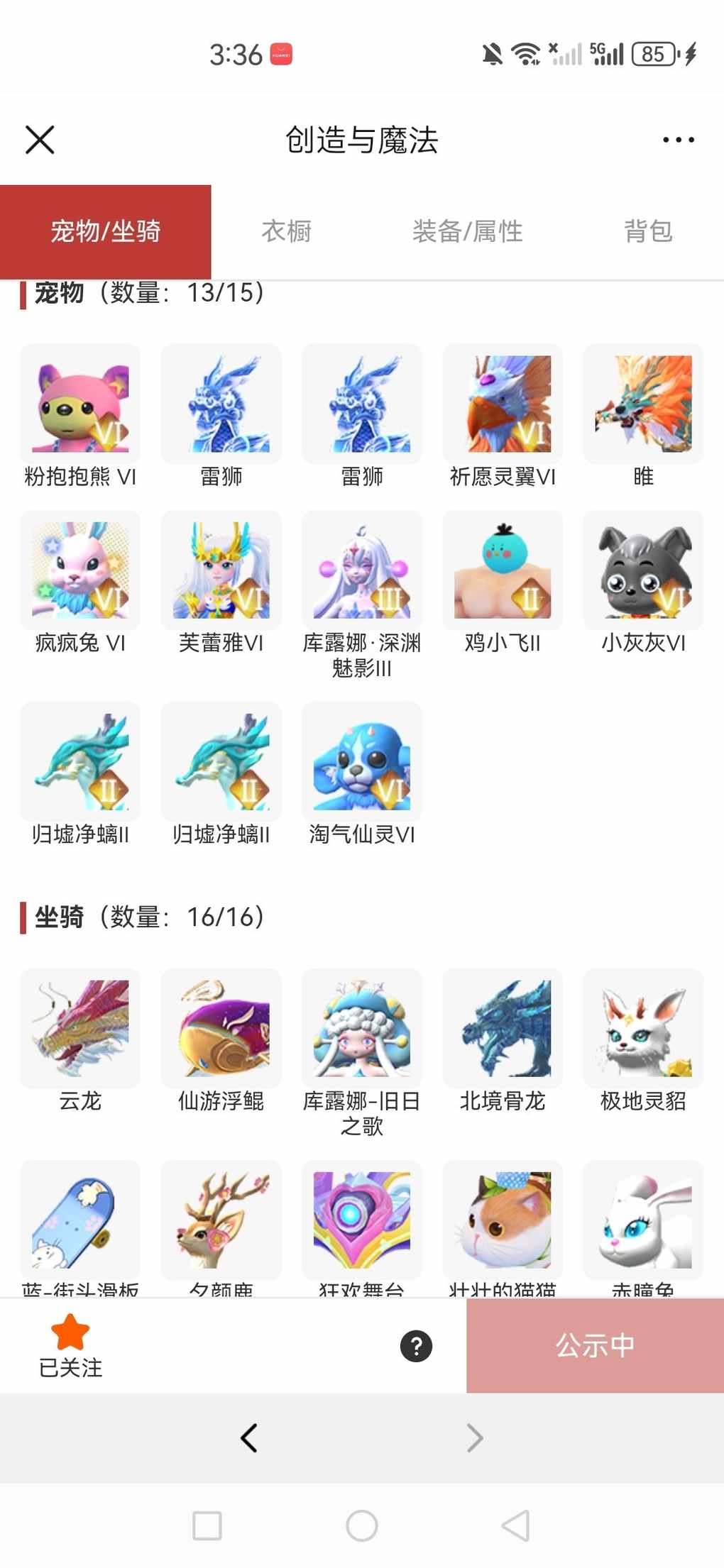Open the 背包 tab
This screenshot has width=724, height=1568.
pos(647,231)
